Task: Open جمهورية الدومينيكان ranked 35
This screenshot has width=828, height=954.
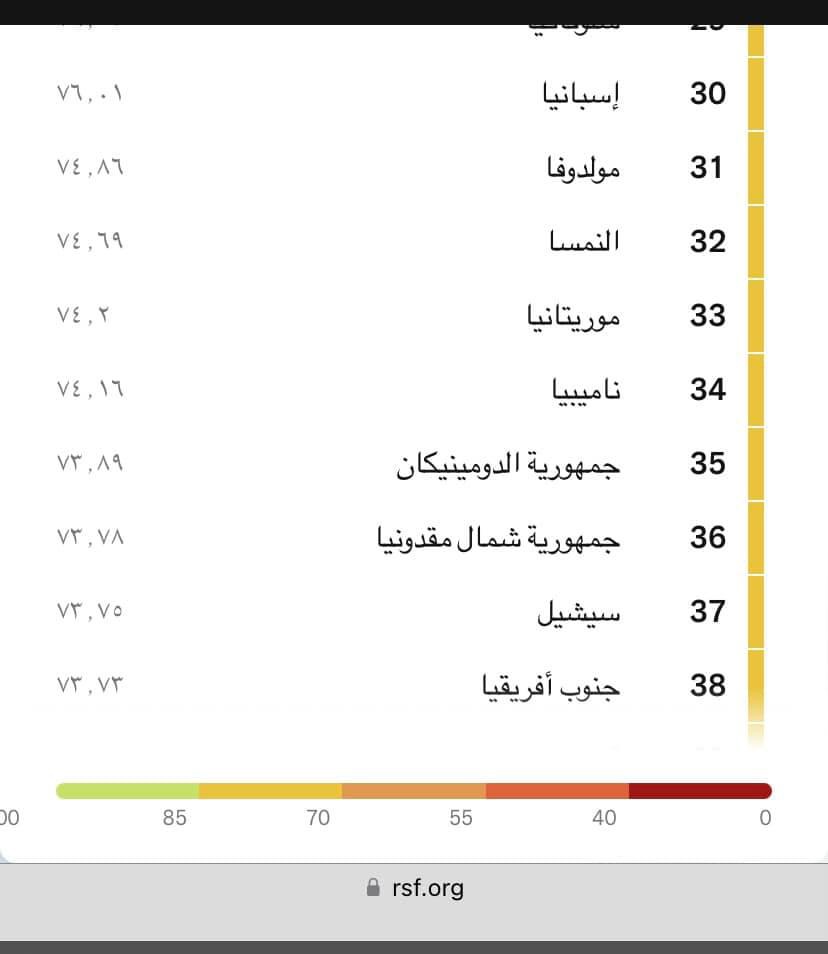Action: (x=507, y=462)
